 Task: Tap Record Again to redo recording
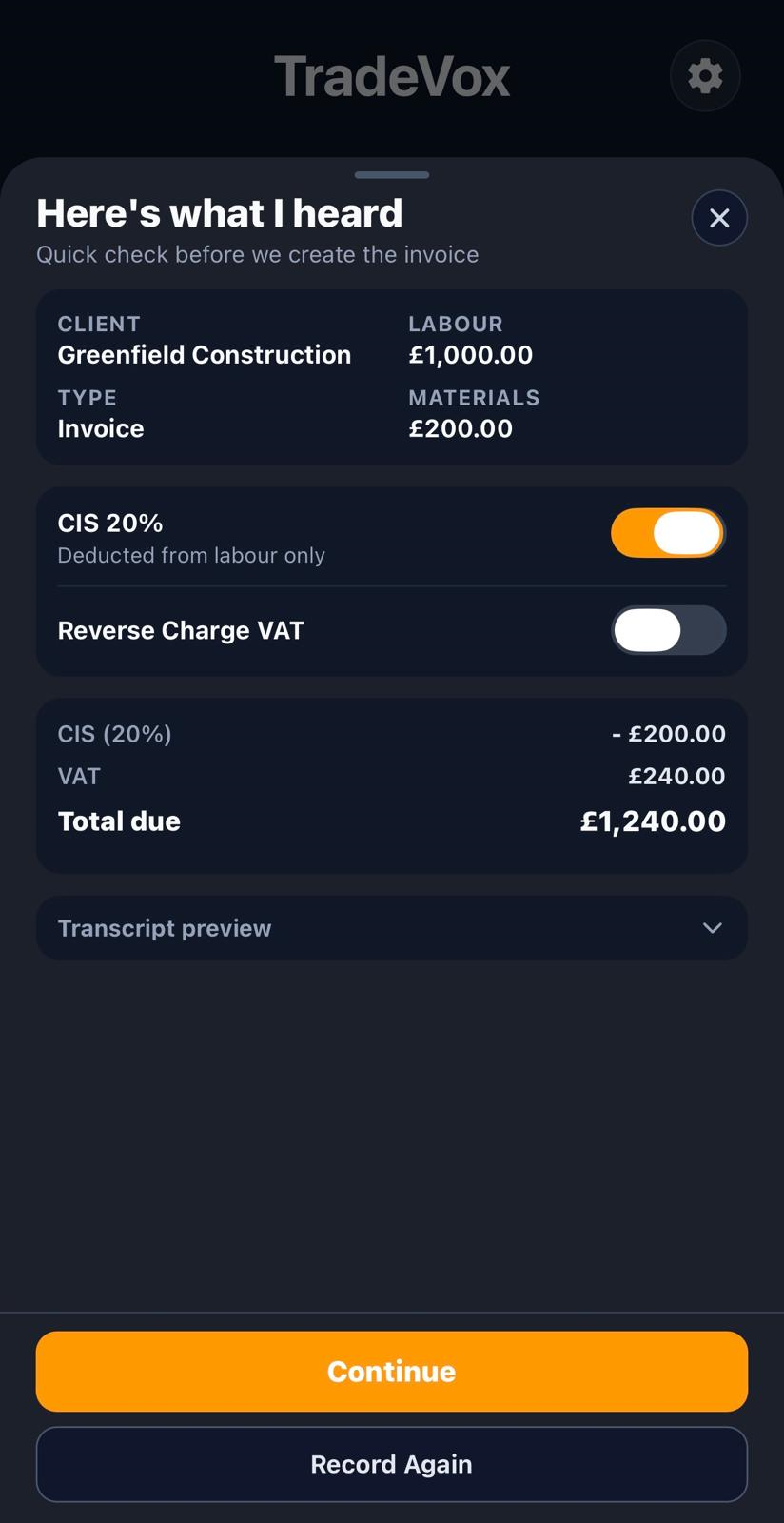pyautogui.click(x=391, y=1464)
